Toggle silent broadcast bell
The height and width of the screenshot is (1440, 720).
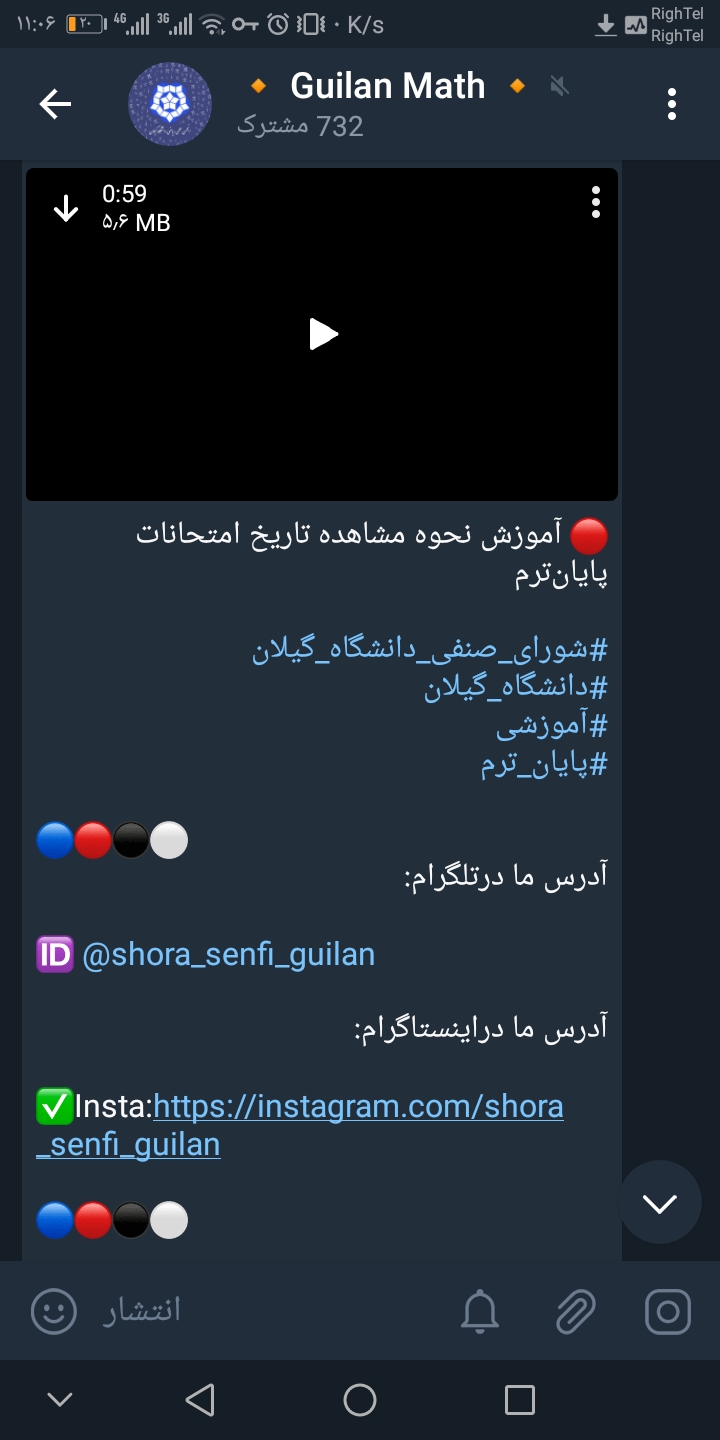pos(480,1311)
